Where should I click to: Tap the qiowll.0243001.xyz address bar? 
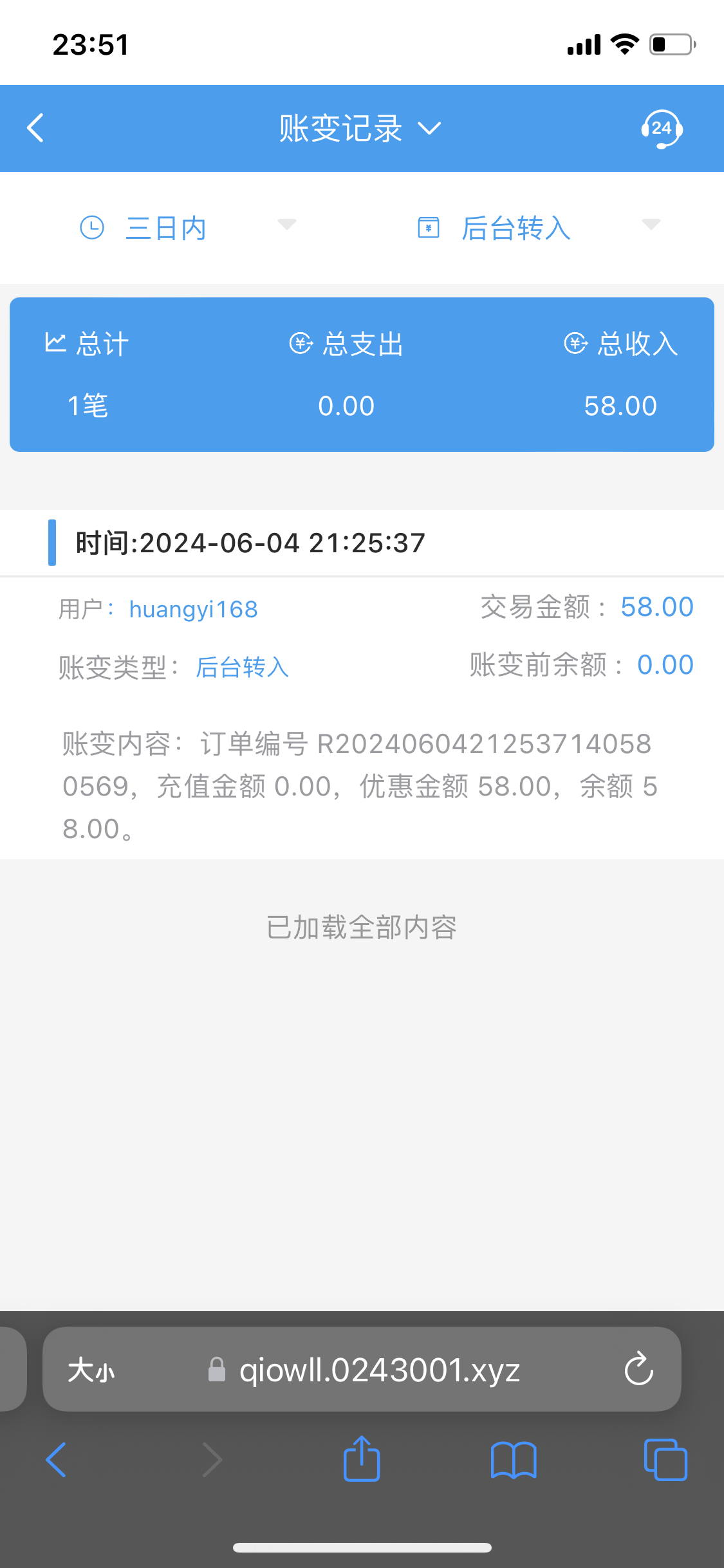380,1370
